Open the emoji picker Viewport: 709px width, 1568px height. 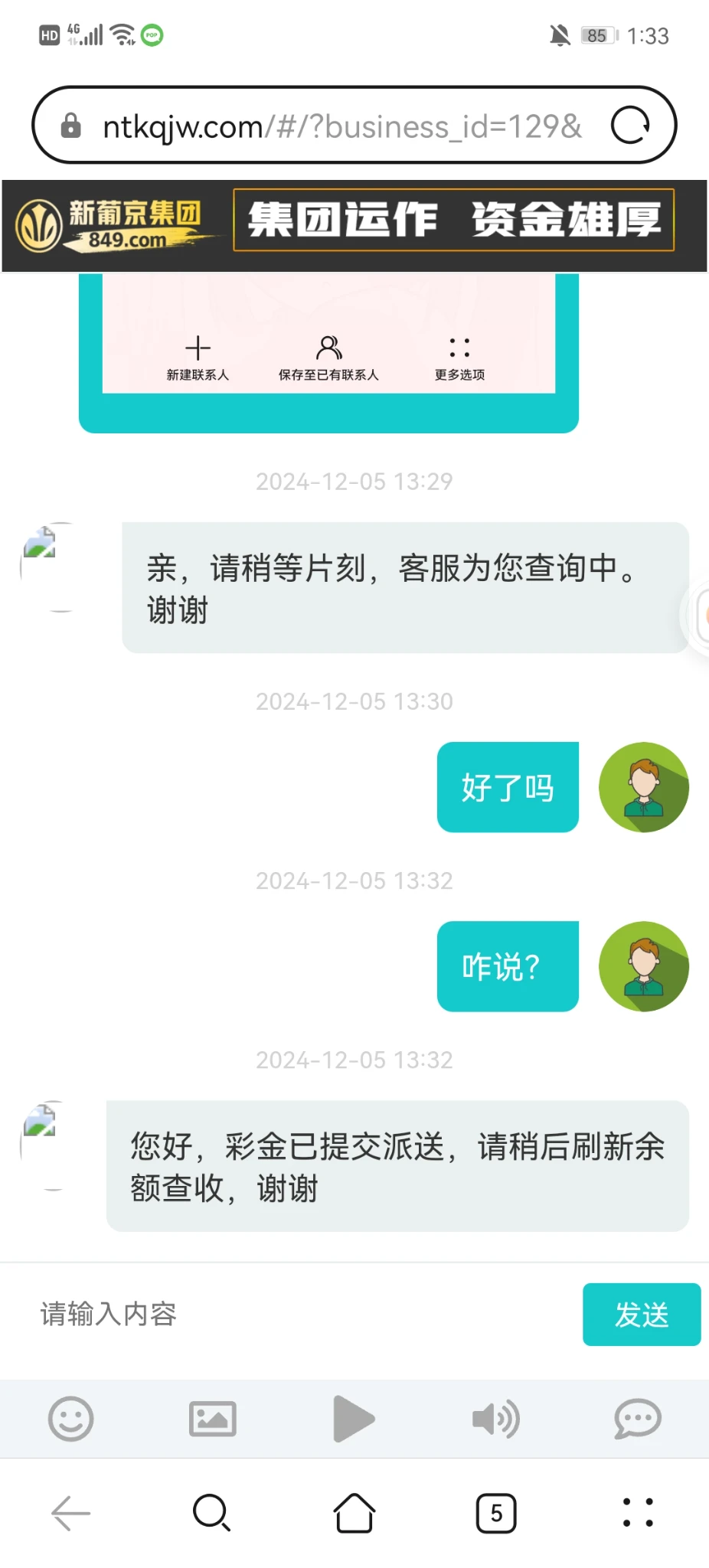[70, 1419]
